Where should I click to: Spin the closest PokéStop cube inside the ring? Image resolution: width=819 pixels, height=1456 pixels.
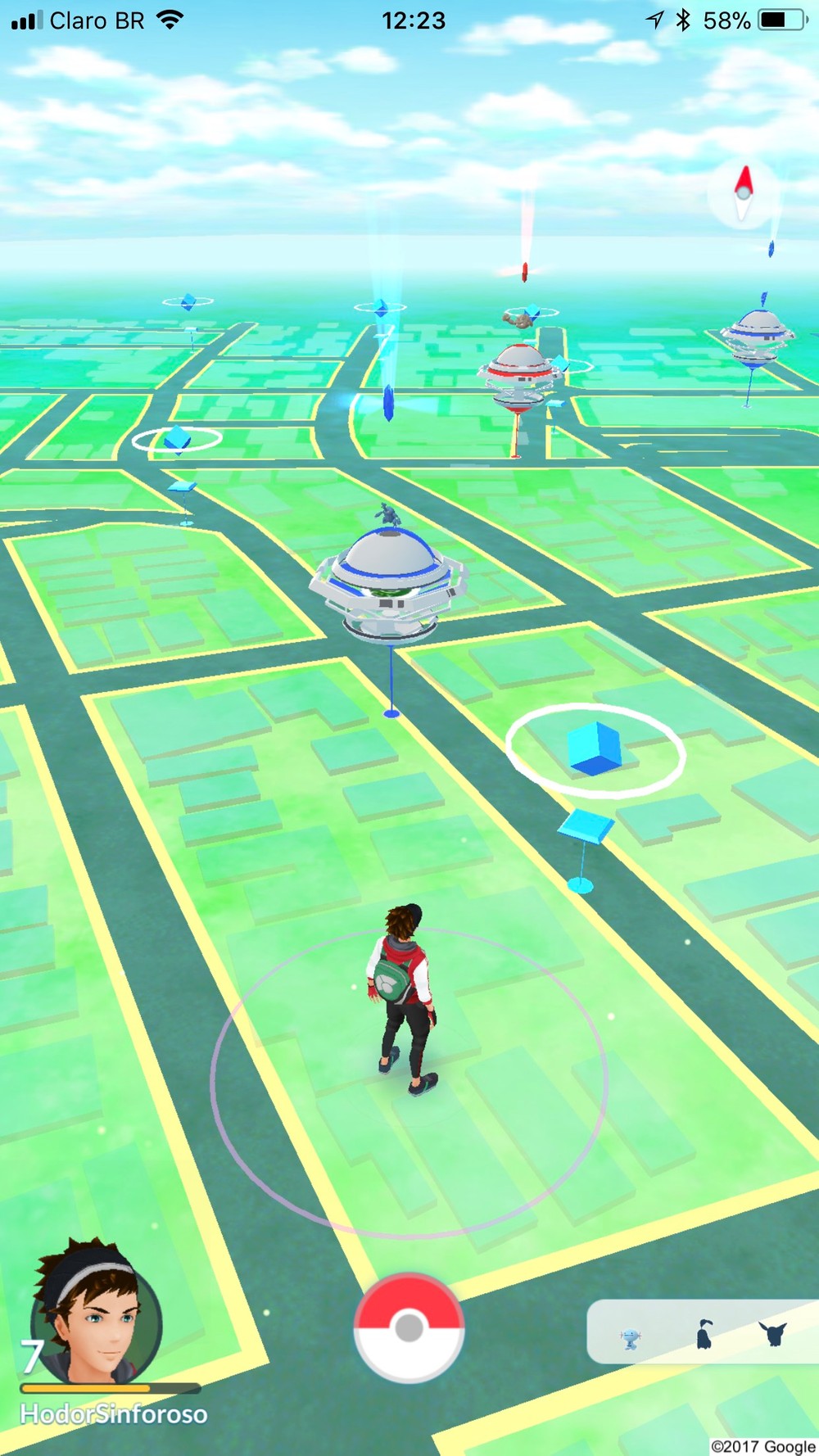click(x=595, y=748)
